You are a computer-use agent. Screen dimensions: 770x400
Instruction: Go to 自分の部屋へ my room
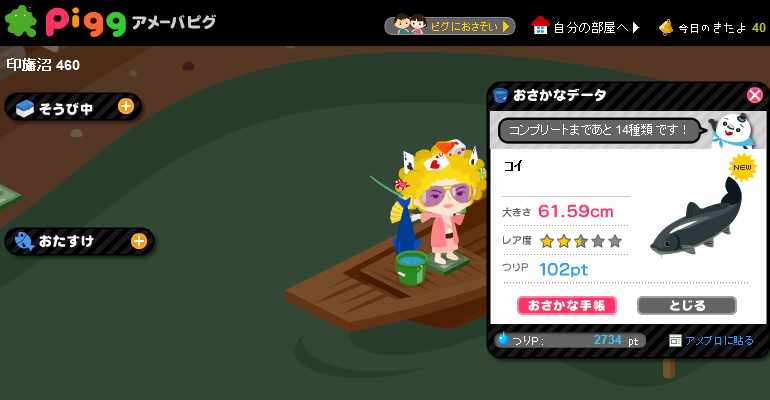click(x=585, y=26)
